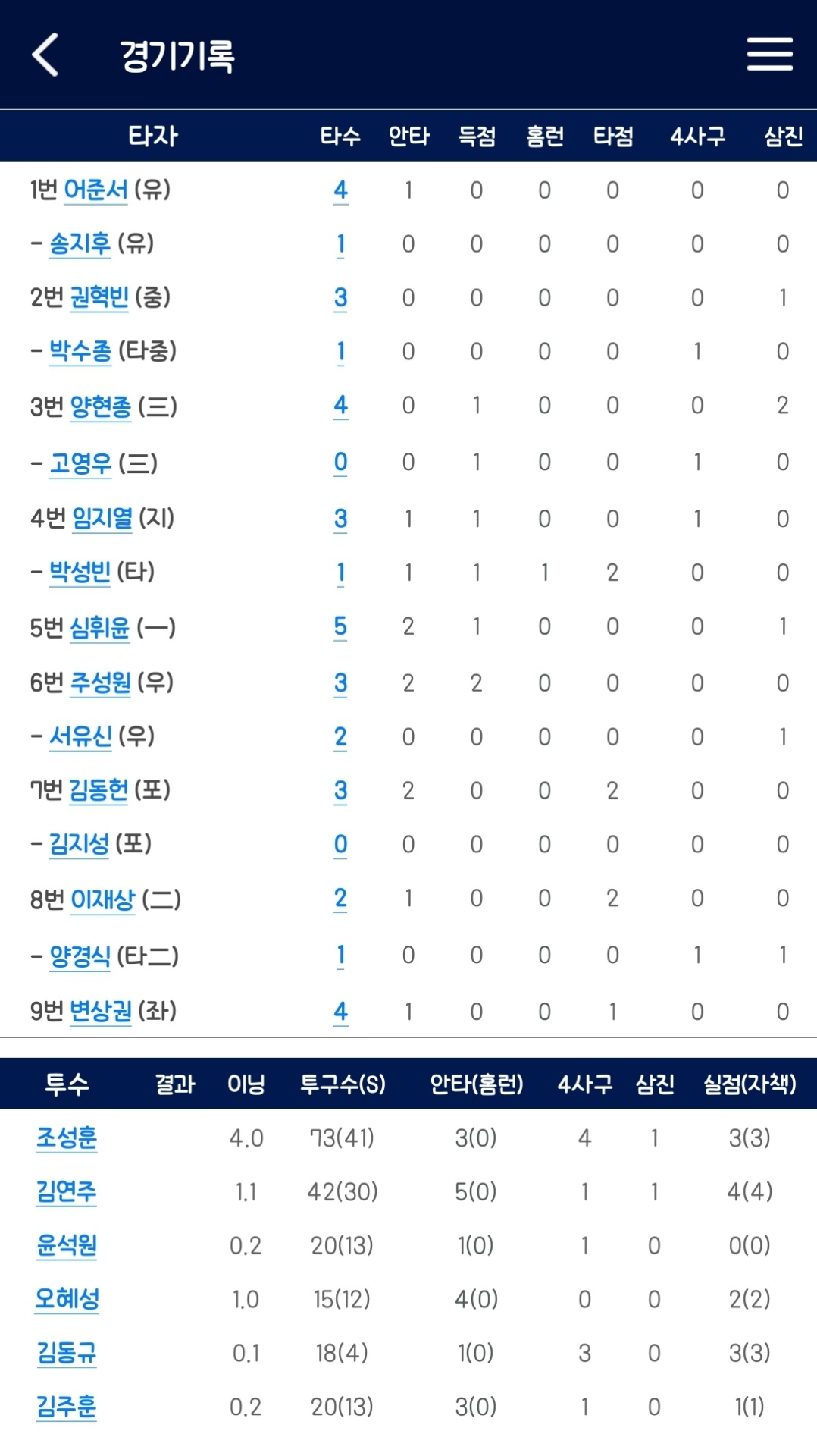View 심휘윤's player record

(x=99, y=628)
